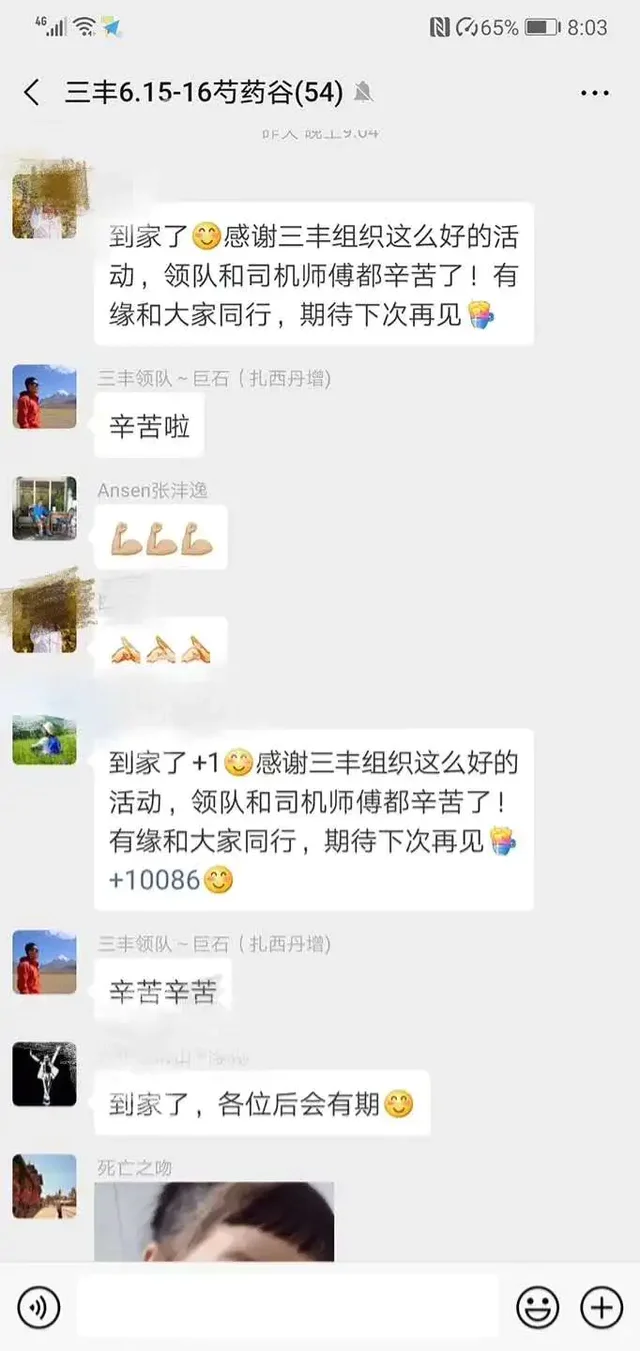Open avatar beside the 辛苦辛苦 message

(44, 961)
